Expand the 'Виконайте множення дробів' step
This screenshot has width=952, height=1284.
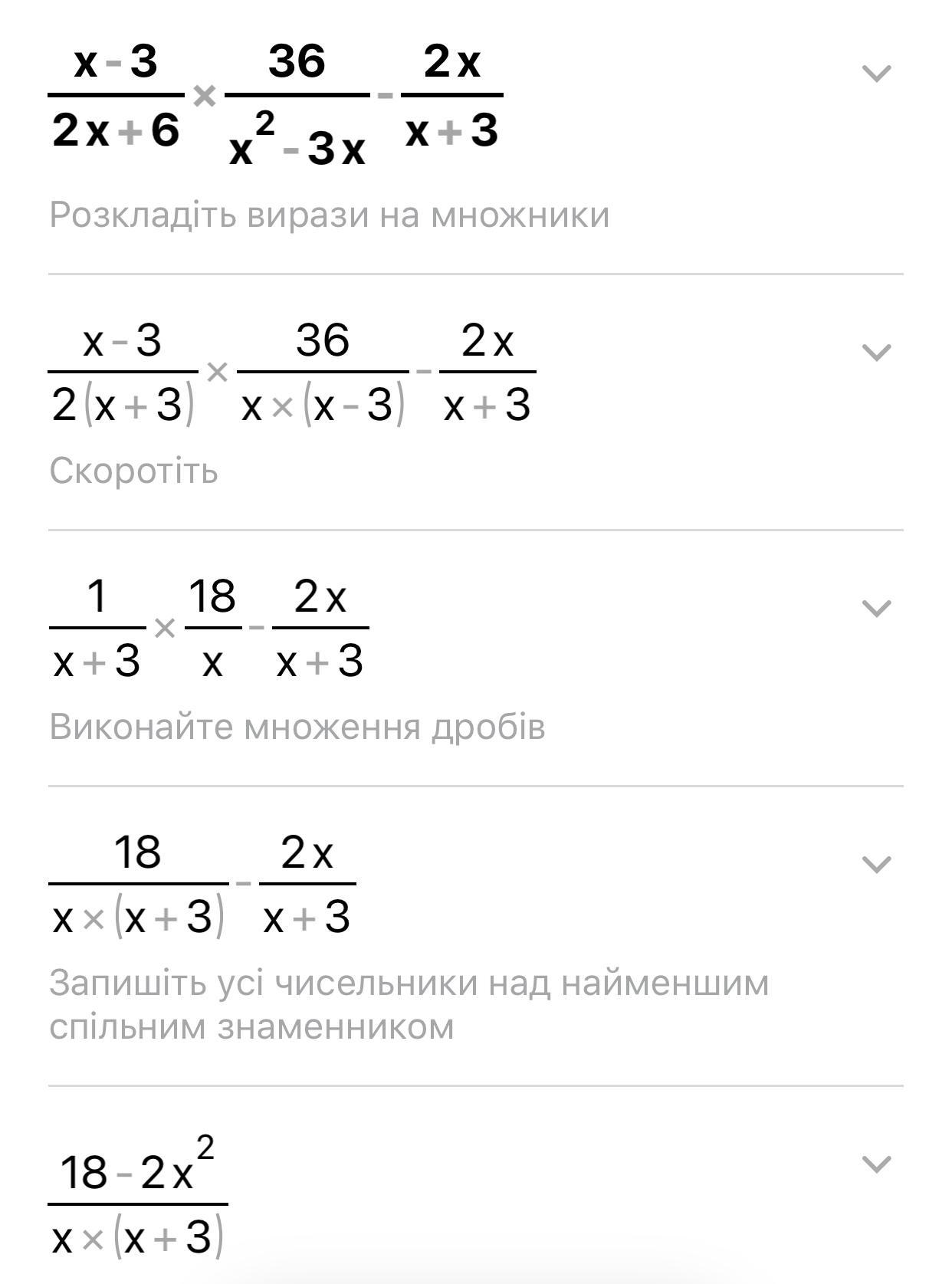[877, 609]
